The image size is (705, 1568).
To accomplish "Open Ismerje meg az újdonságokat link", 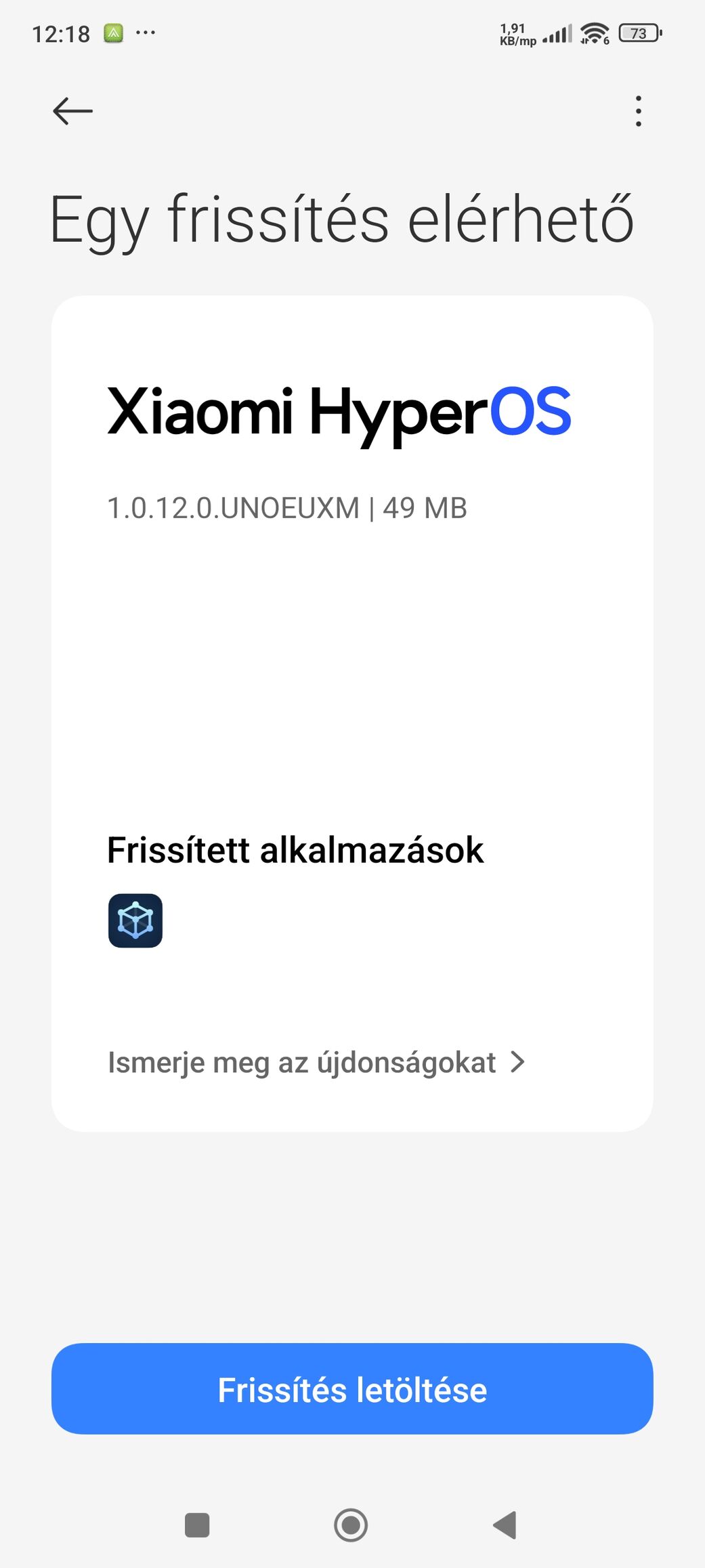I will coord(316,1062).
